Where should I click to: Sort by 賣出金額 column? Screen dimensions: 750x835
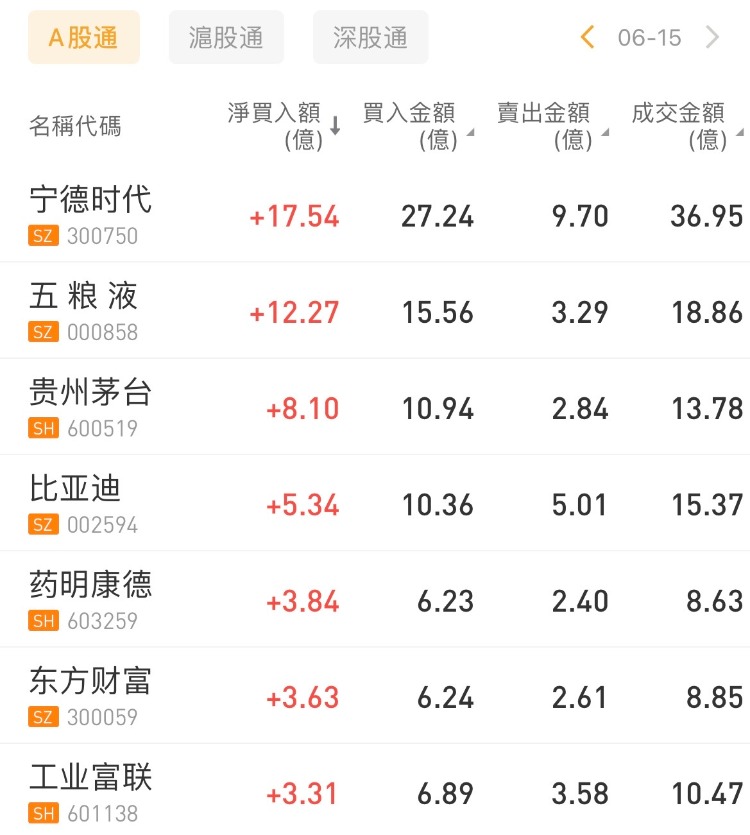[551, 126]
